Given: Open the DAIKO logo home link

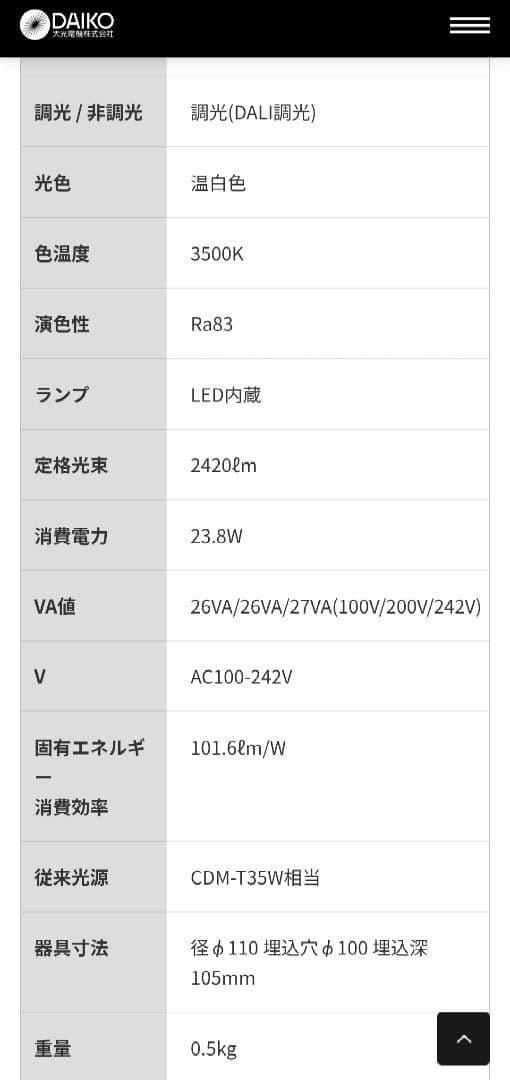Looking at the screenshot, I should pos(67,25).
